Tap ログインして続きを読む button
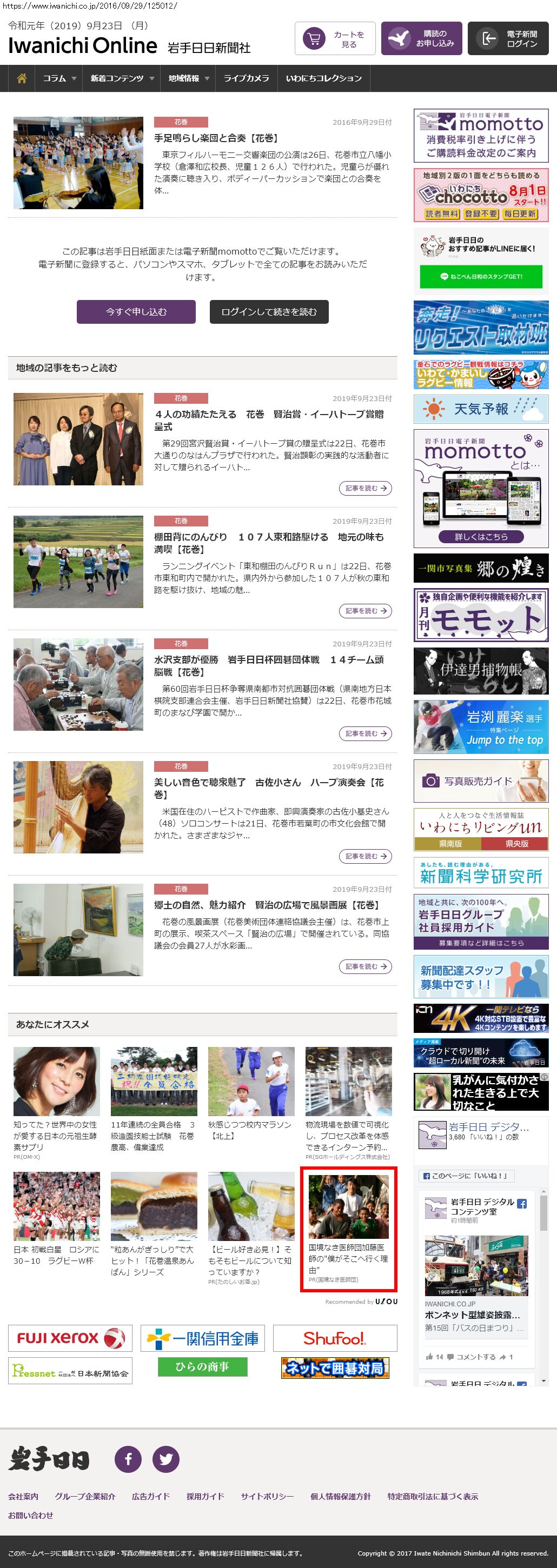Image resolution: width=557 pixels, height=1568 pixels. coord(269,312)
